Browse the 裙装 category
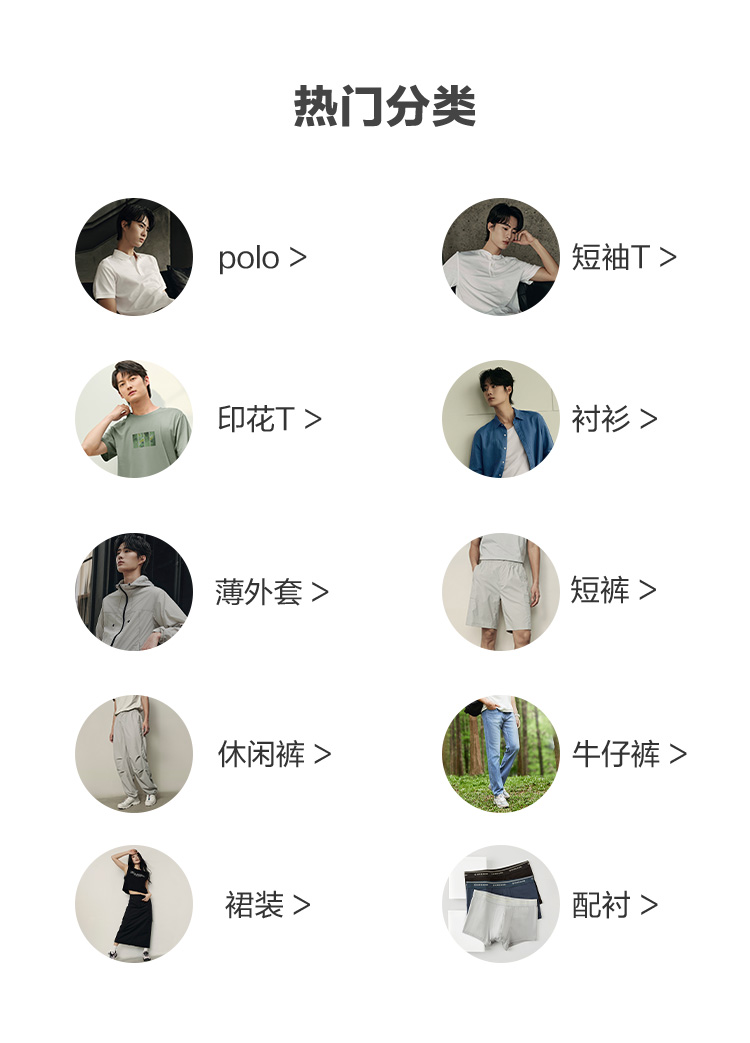 [x=267, y=906]
